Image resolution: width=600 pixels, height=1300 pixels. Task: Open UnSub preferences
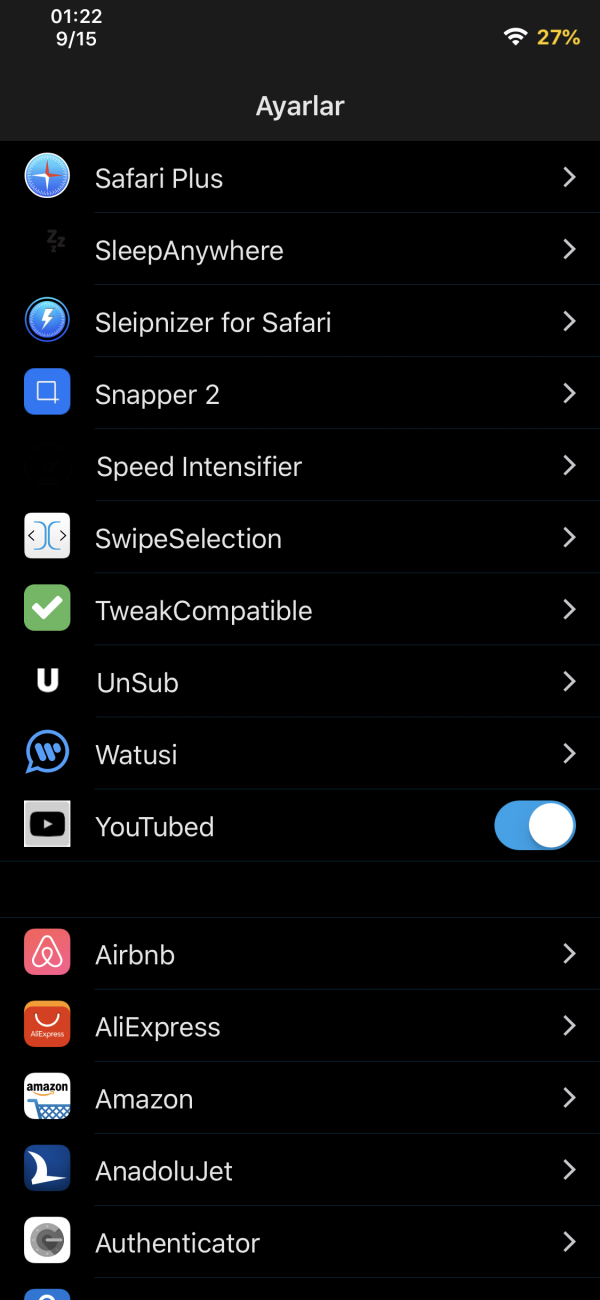pos(300,682)
